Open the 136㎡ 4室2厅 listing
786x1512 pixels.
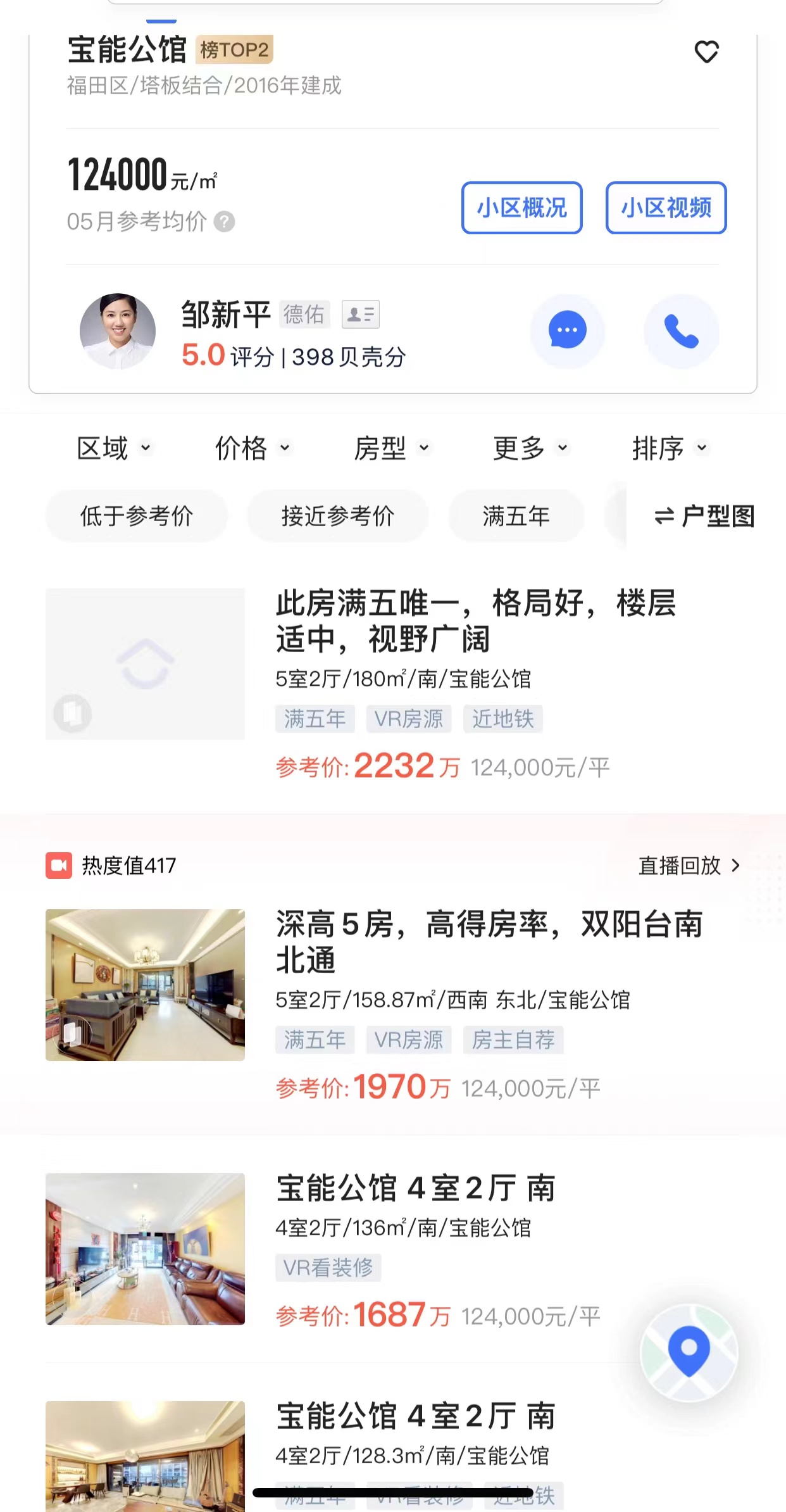416,1188
